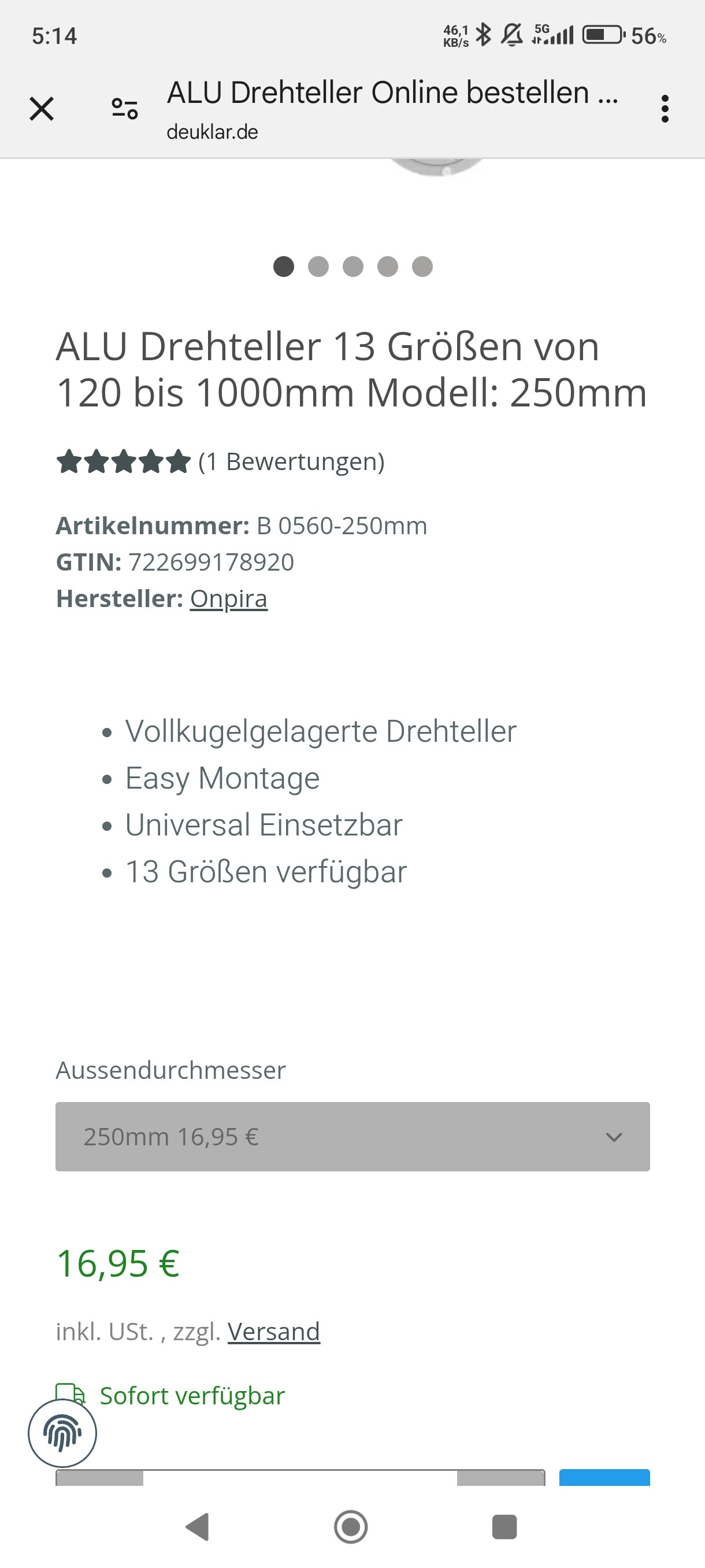Open the site settings icon beside the URL

point(125,109)
